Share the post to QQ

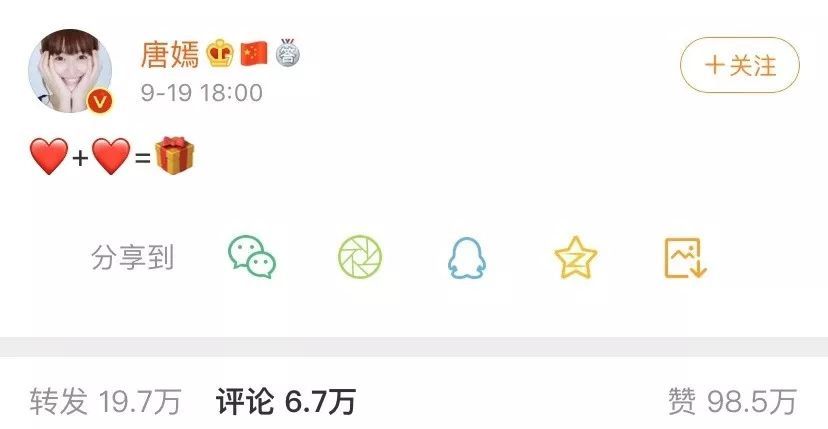[468, 259]
